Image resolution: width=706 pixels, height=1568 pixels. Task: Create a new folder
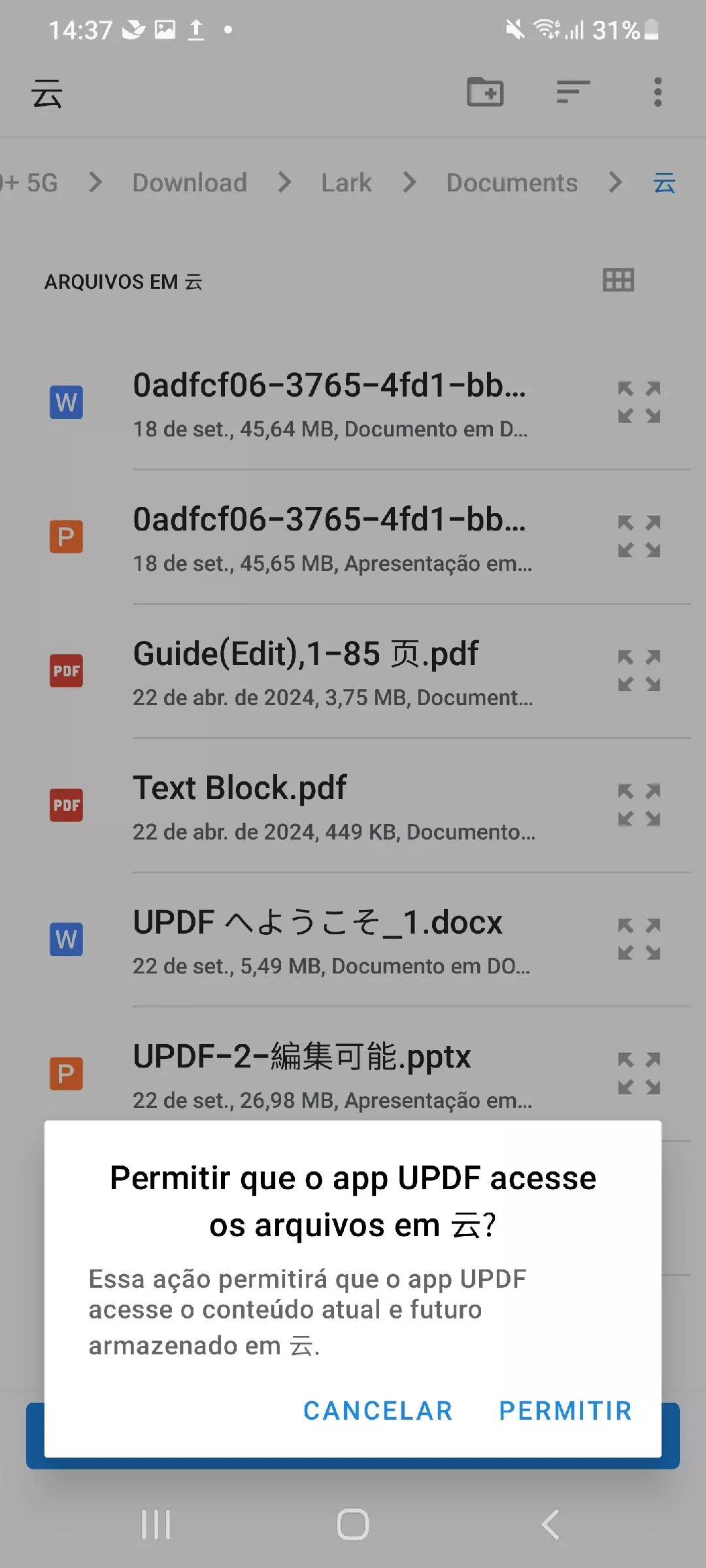(x=485, y=92)
